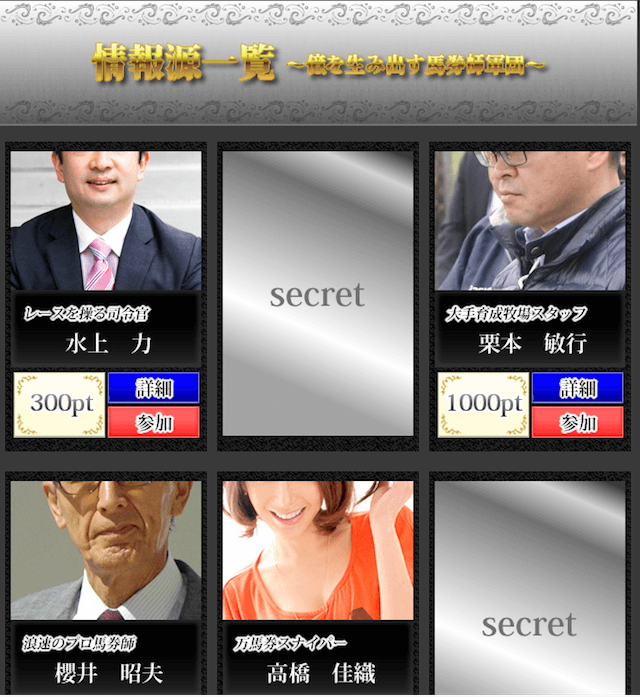Open 詳細 for 栗本 敏行
Image resolution: width=640 pixels, height=697 pixels.
[x=577, y=387]
